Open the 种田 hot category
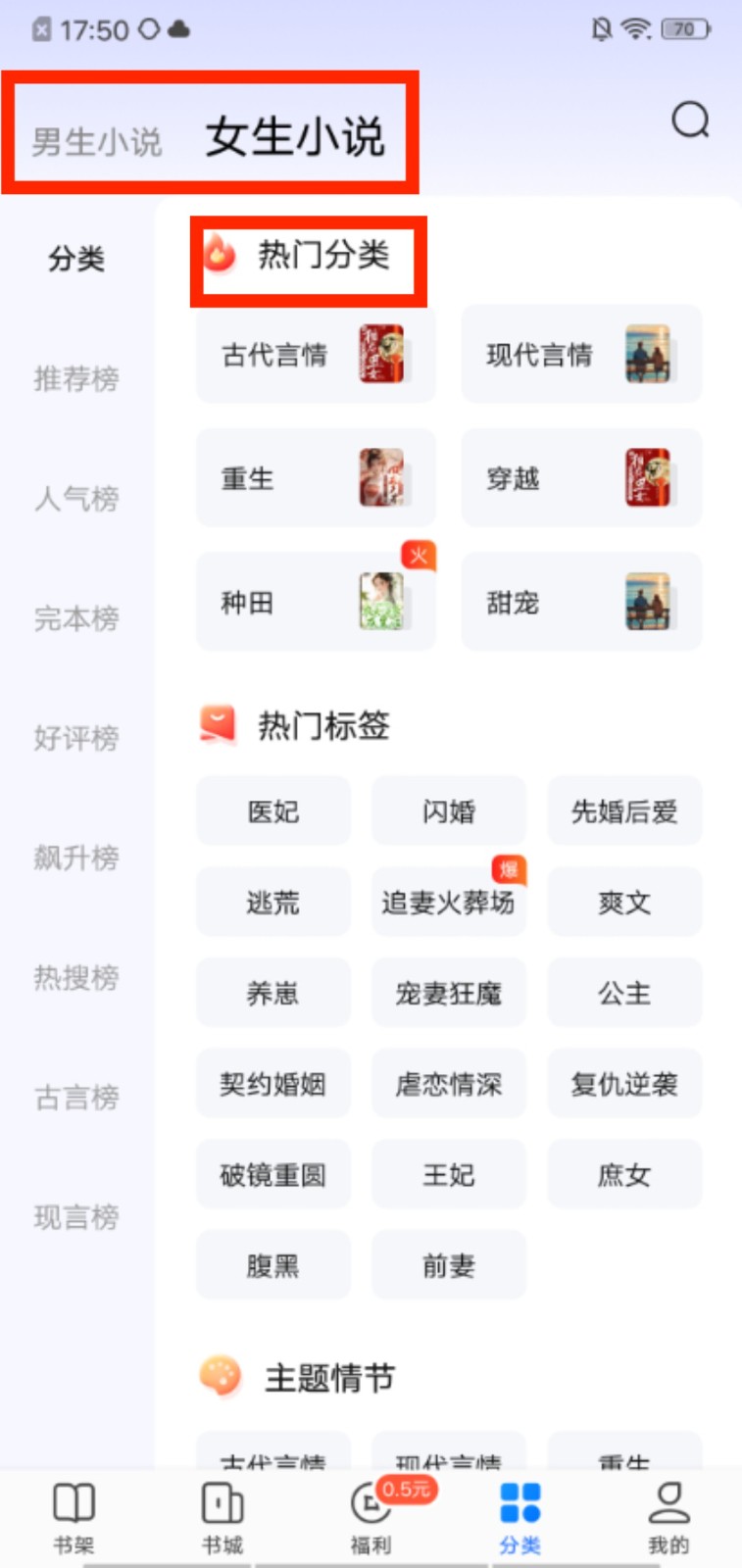Screen dimensions: 742x1568 point(316,602)
